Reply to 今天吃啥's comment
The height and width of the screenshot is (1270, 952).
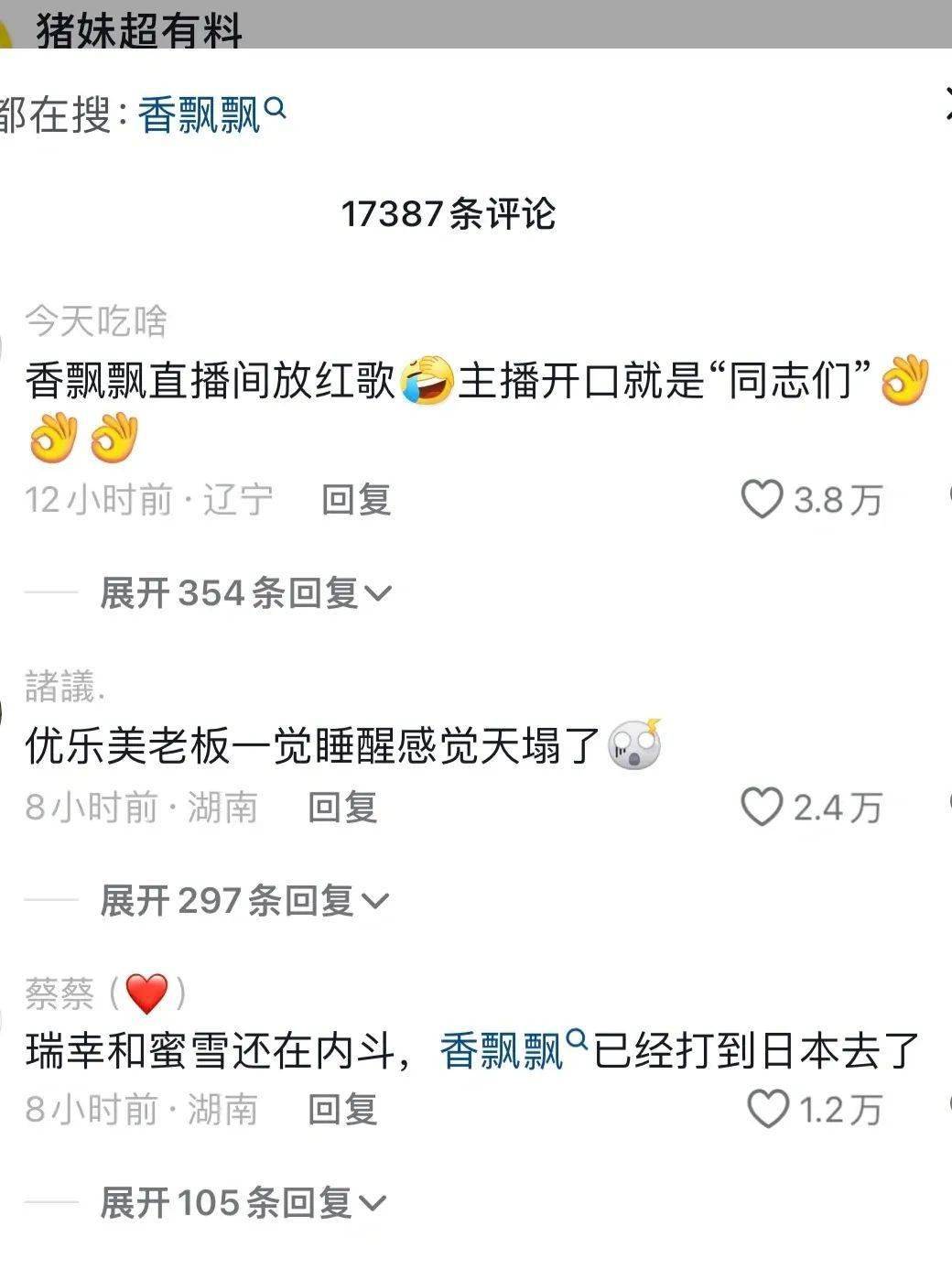point(356,500)
